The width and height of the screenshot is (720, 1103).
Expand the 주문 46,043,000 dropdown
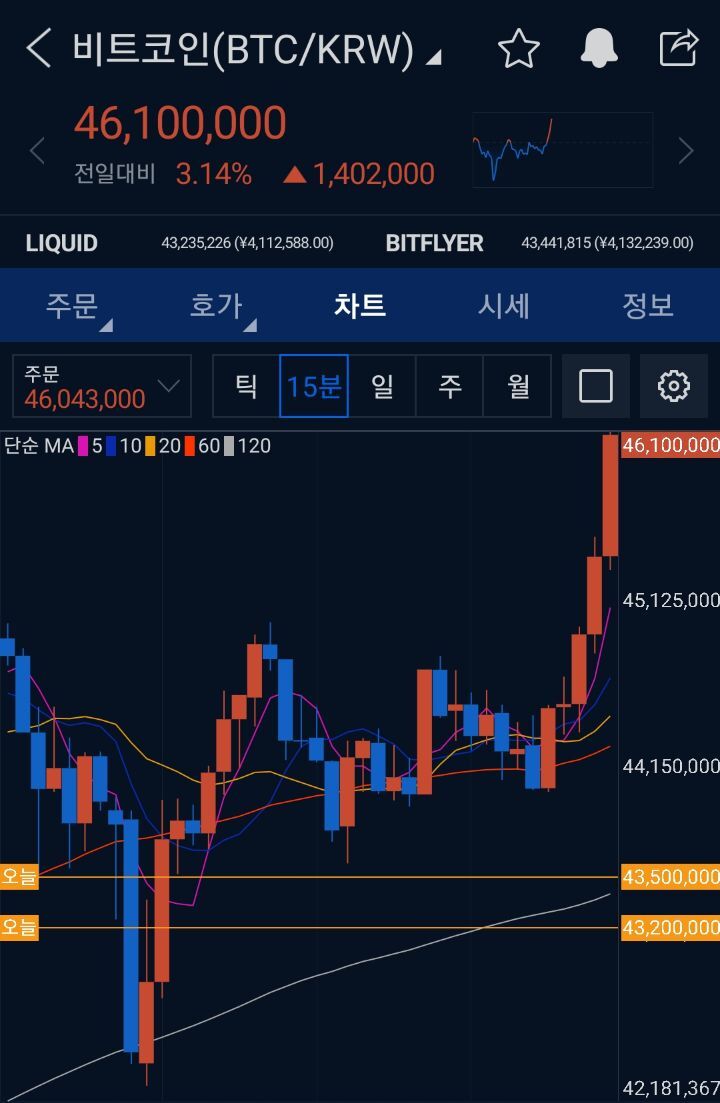[102, 386]
